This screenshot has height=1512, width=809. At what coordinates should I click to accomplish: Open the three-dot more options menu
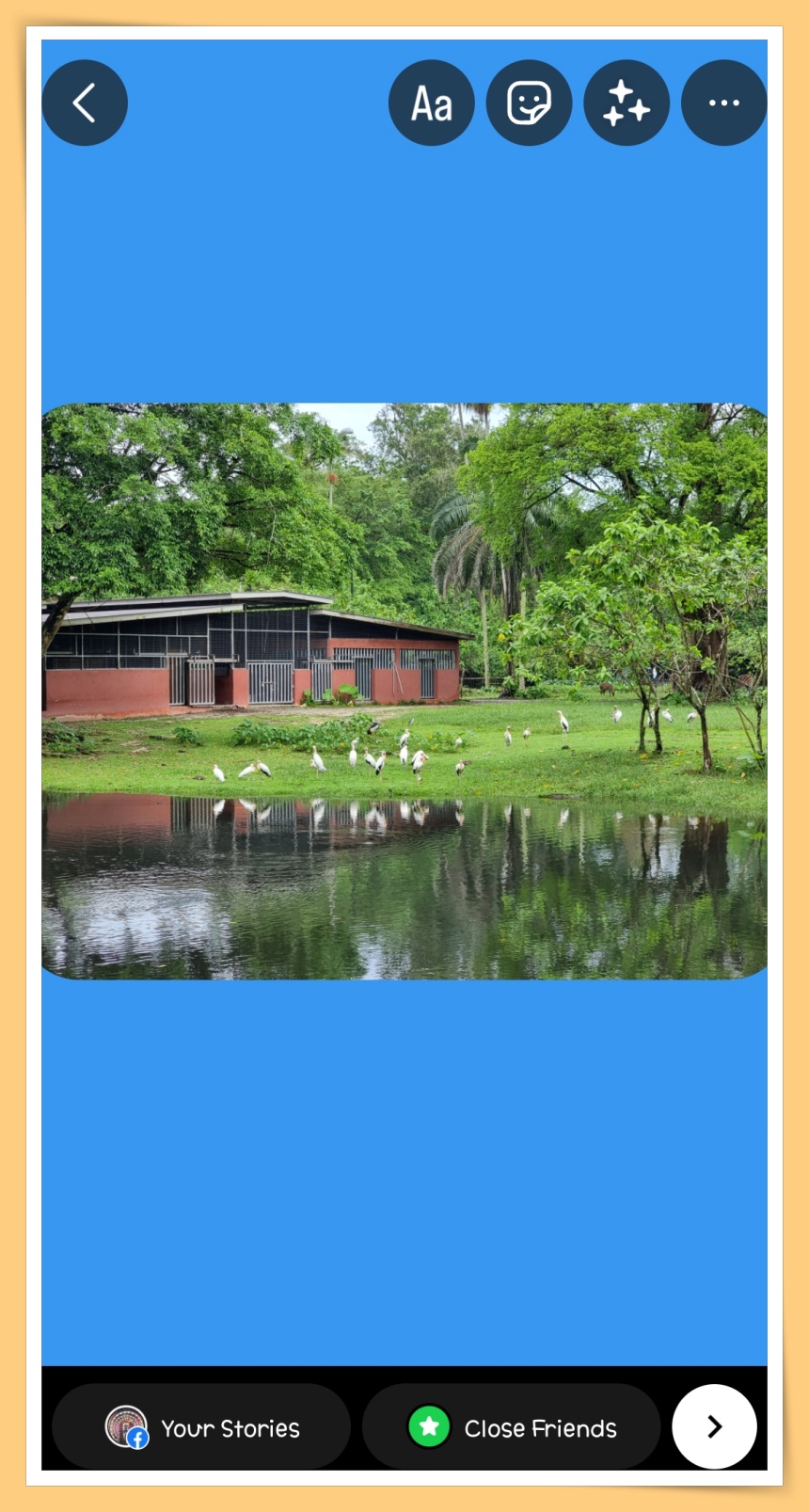[723, 103]
